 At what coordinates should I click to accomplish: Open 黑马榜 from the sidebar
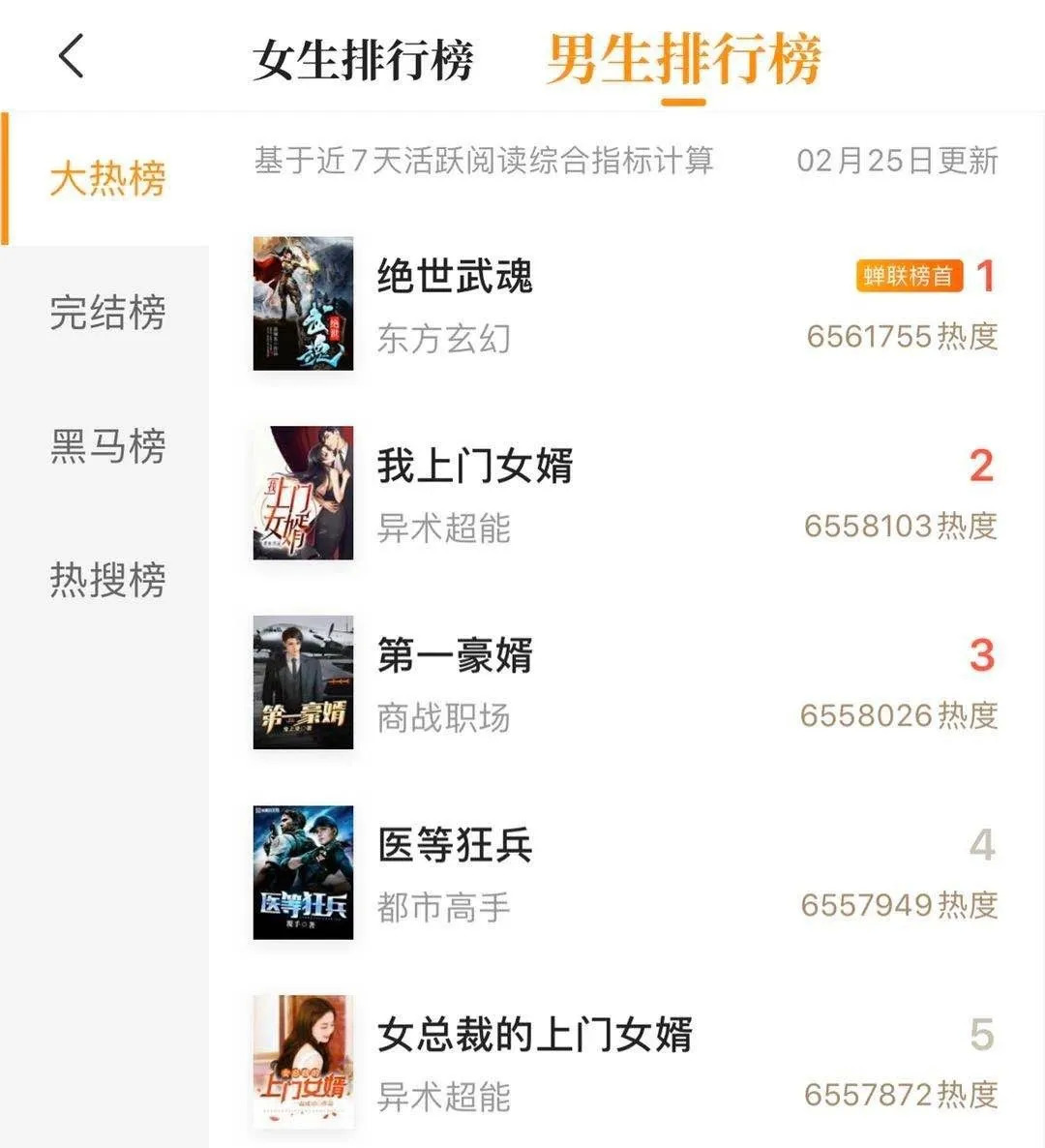(x=106, y=445)
